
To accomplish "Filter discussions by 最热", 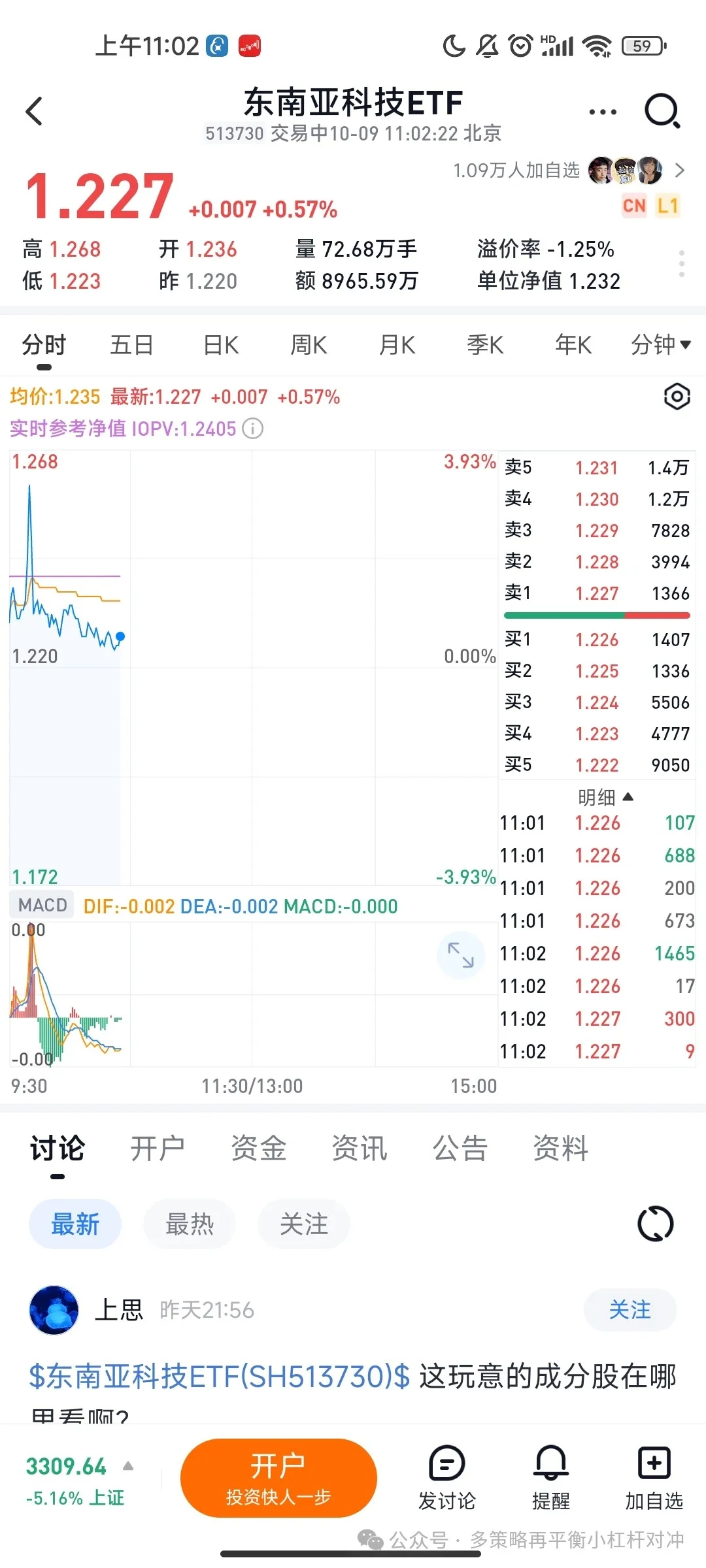I will pos(190,1224).
